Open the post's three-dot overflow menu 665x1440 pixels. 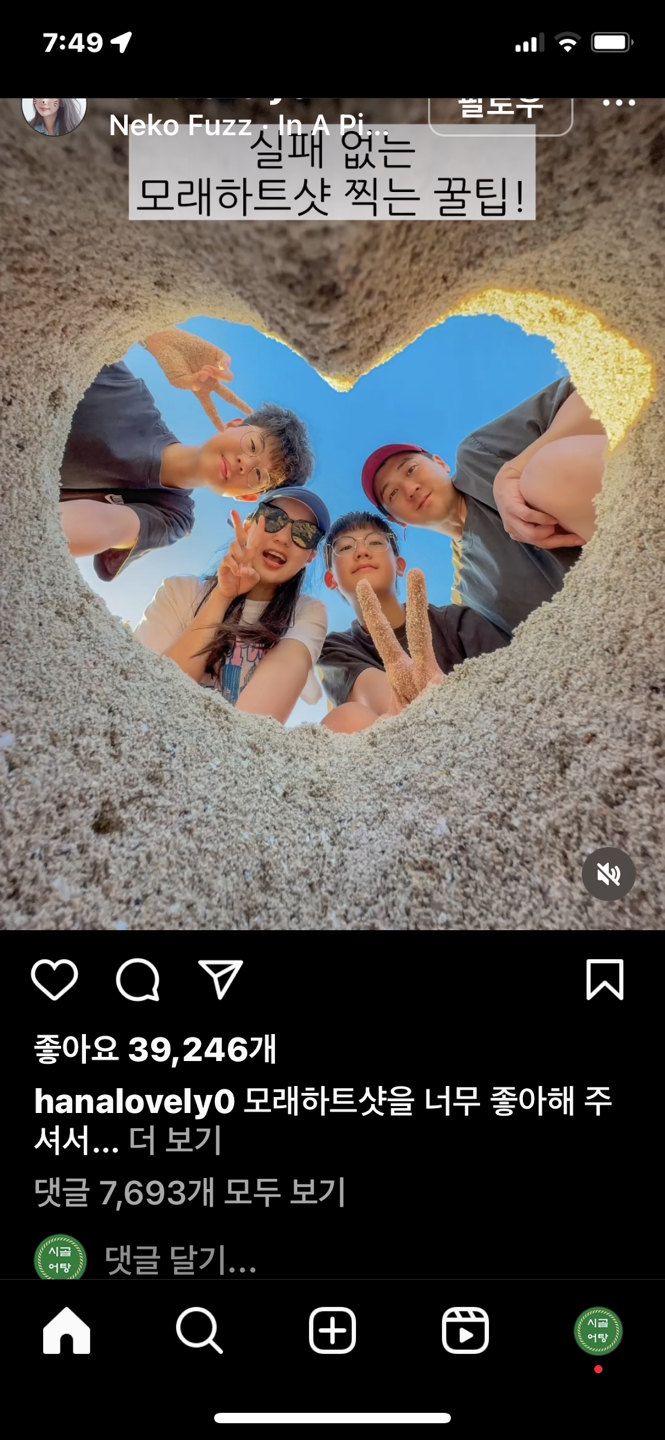click(x=619, y=104)
